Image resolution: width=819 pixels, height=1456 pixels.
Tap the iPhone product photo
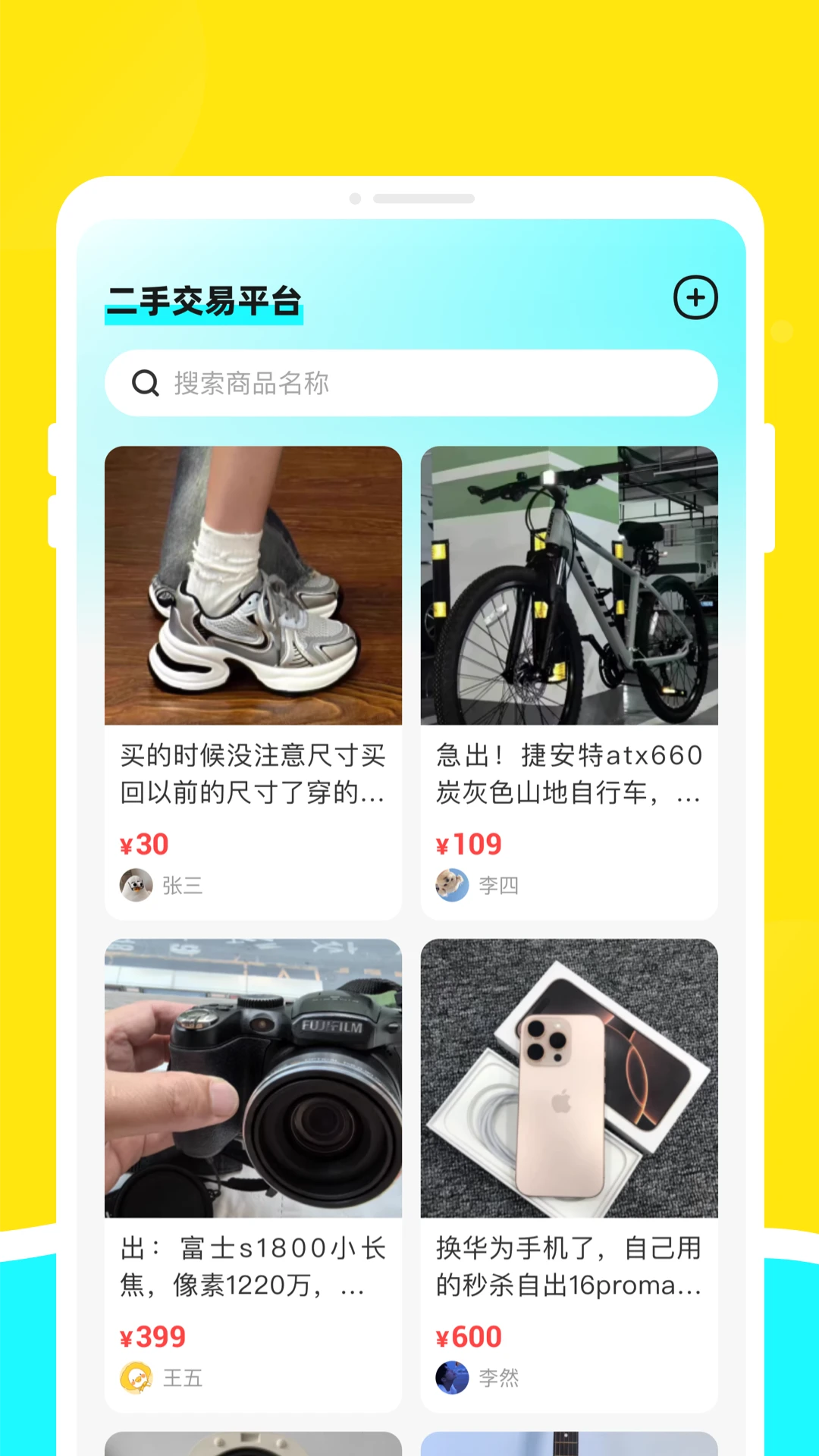(570, 1078)
